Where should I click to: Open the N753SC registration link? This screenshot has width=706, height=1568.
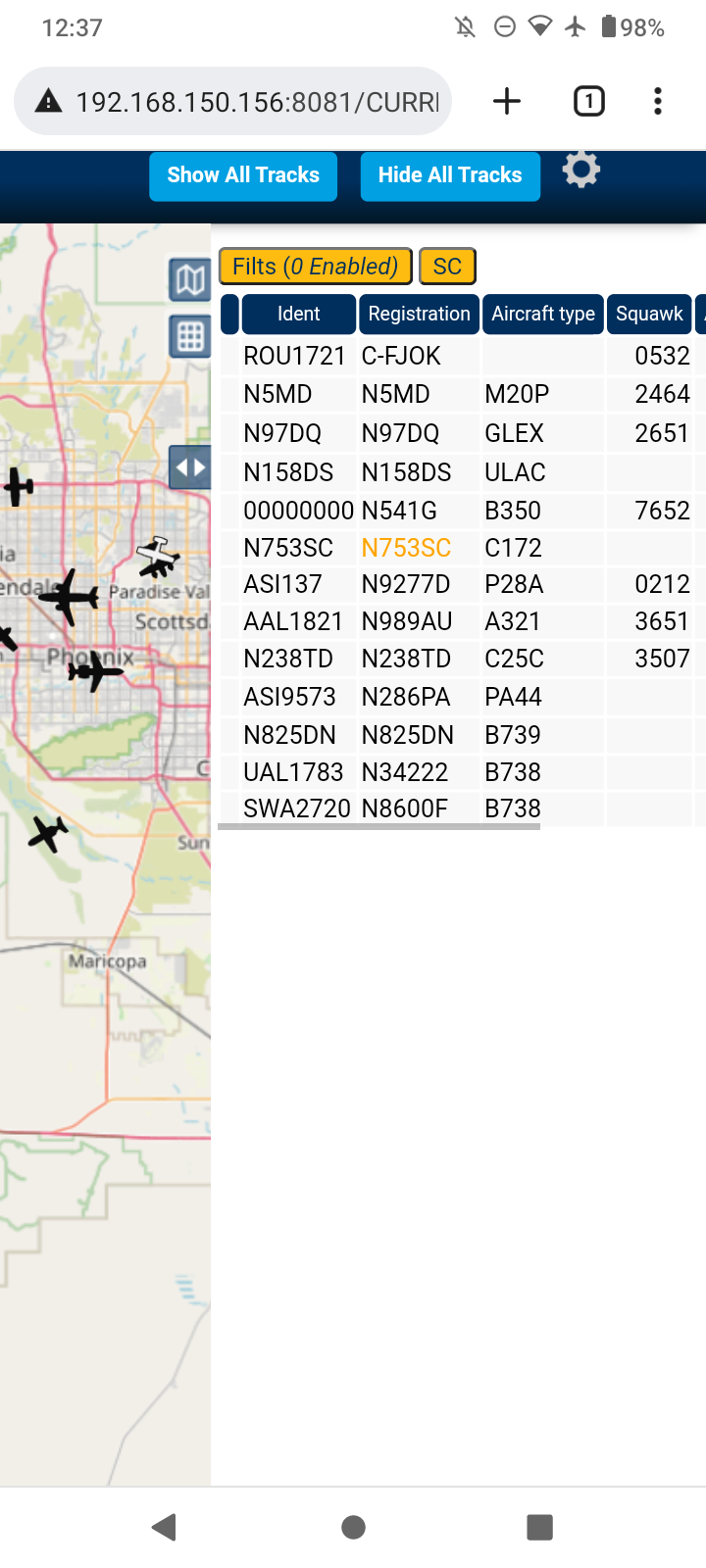[406, 548]
